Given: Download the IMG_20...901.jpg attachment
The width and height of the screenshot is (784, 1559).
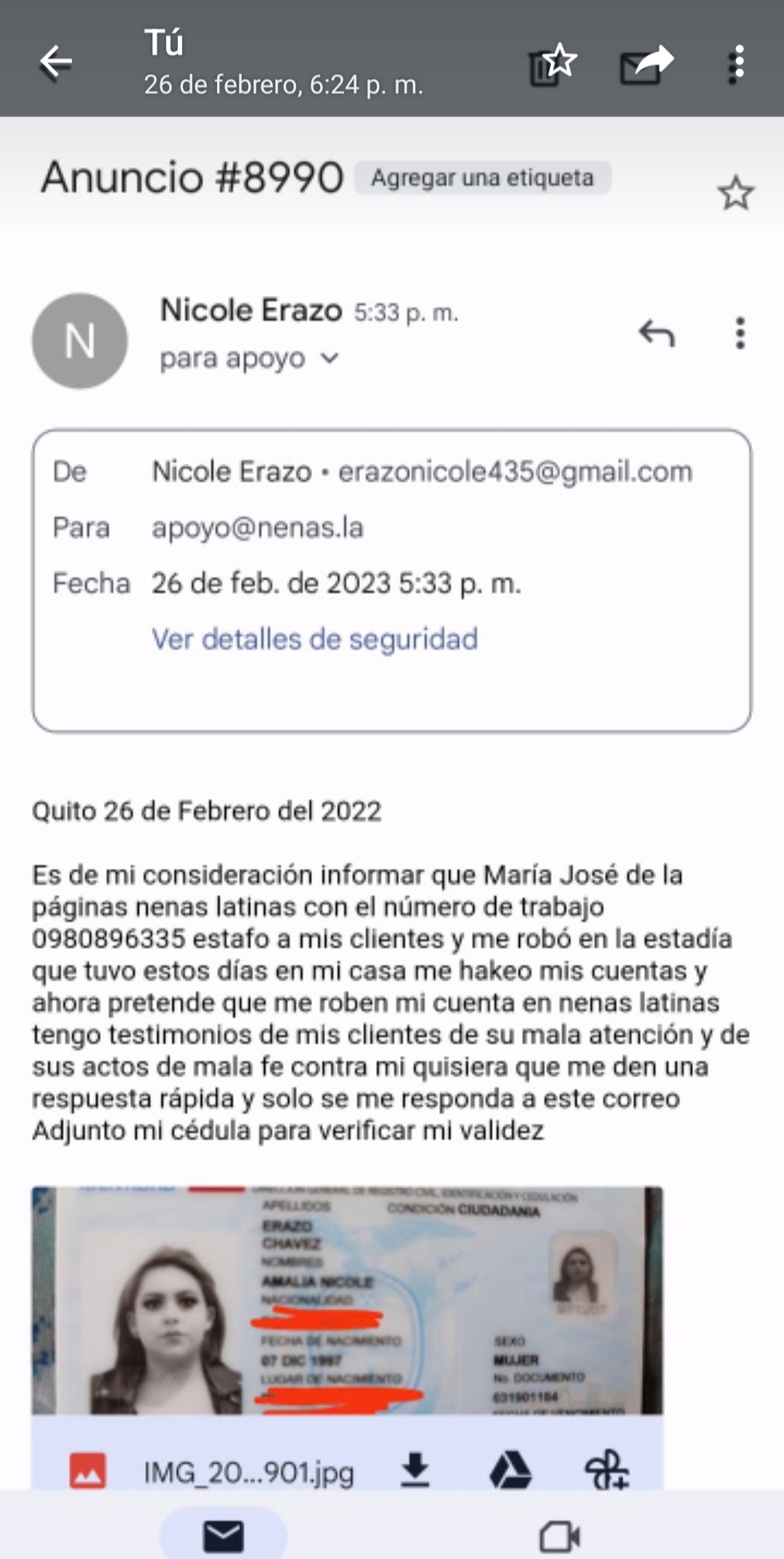Looking at the screenshot, I should pos(415,1471).
